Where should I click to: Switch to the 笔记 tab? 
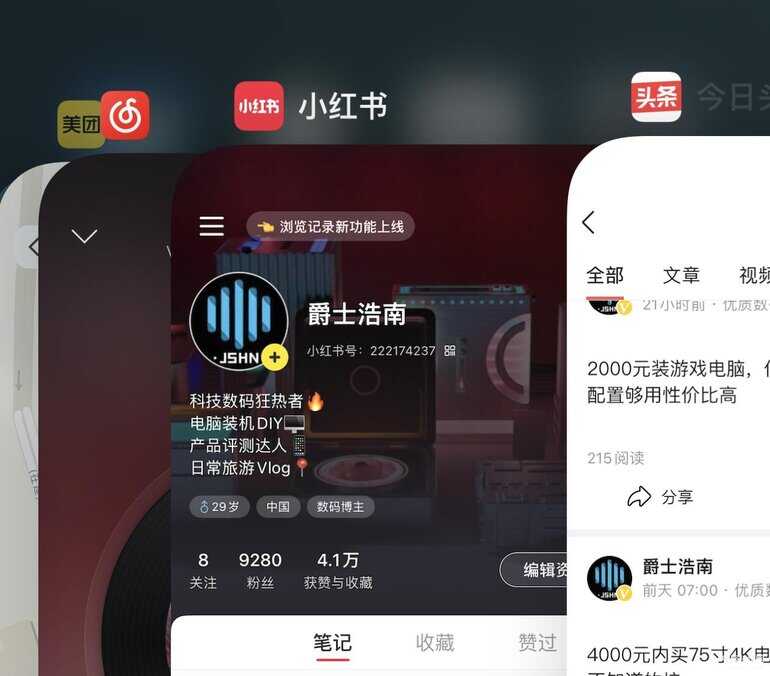point(332,643)
